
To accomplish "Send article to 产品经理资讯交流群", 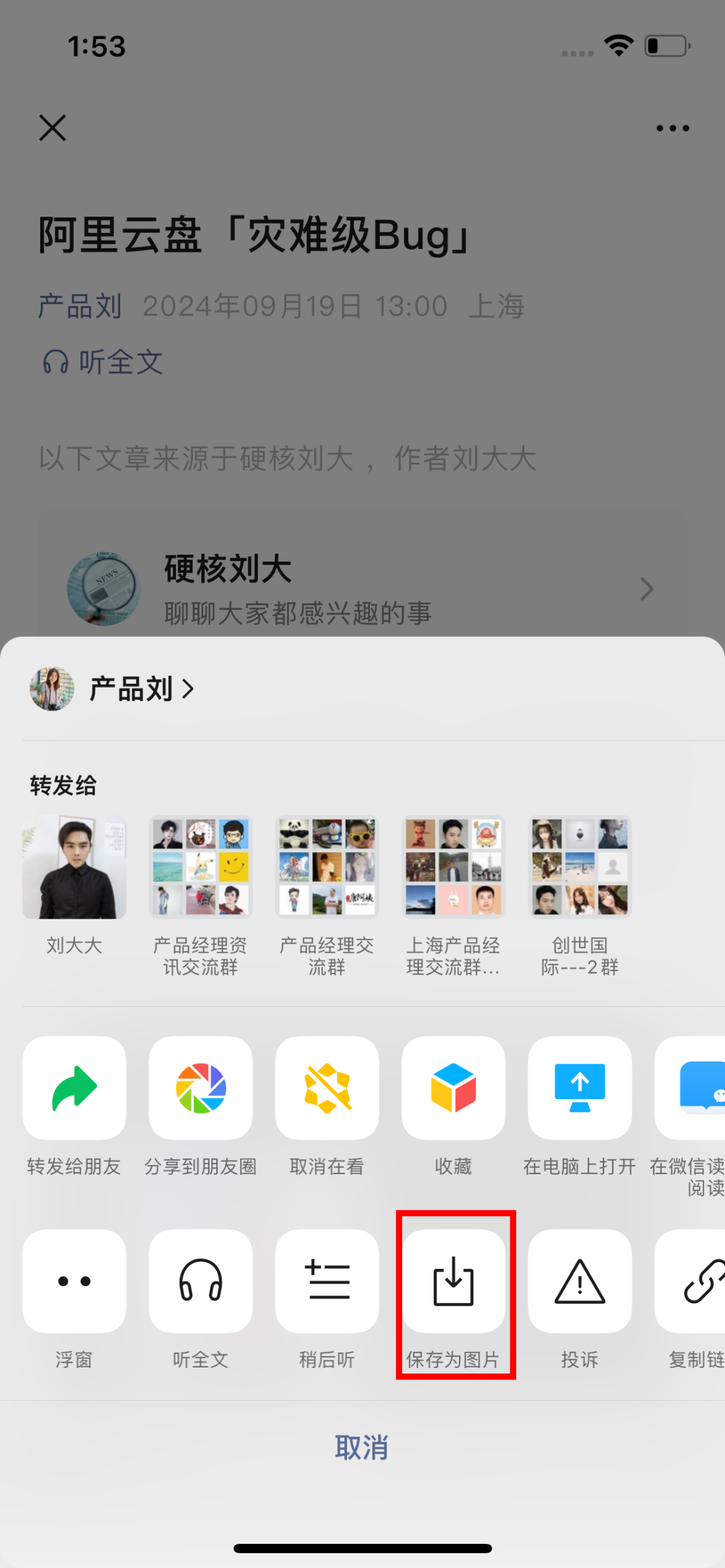I will tap(201, 868).
